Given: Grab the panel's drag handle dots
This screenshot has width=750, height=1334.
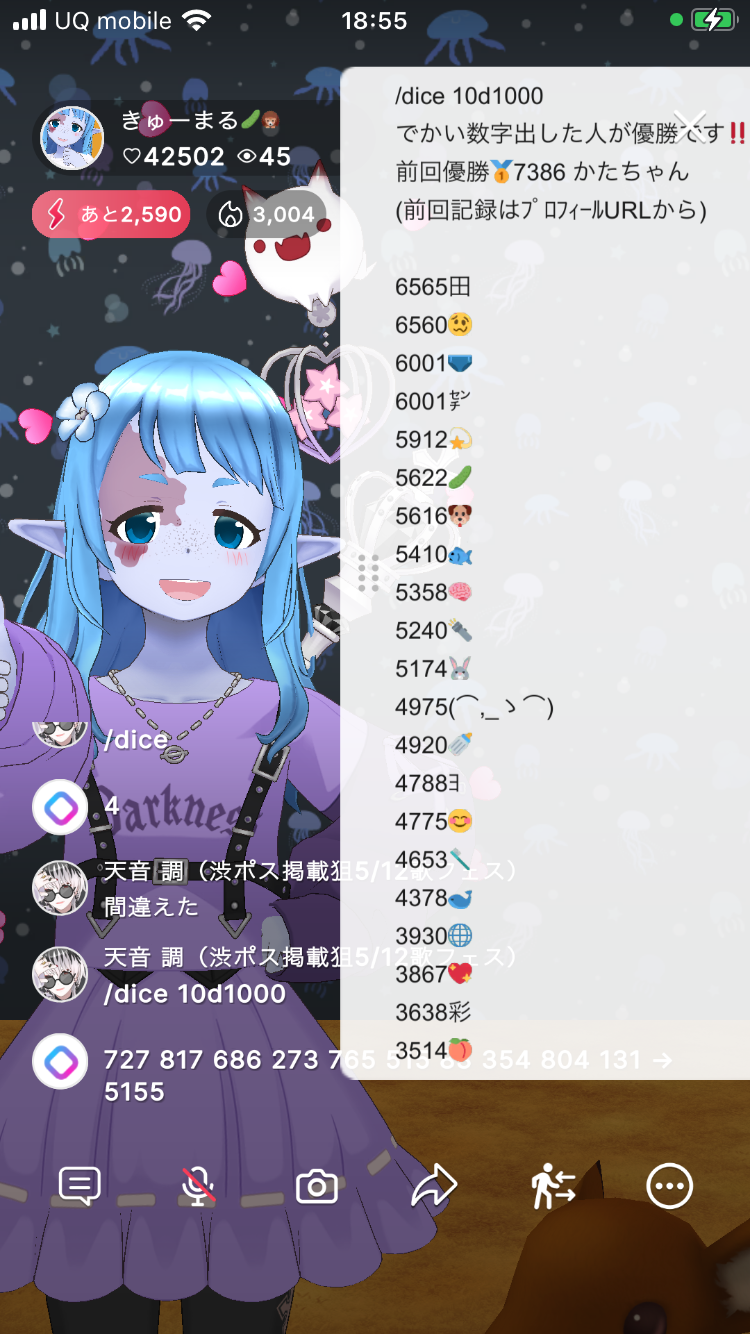Looking at the screenshot, I should coord(368,573).
